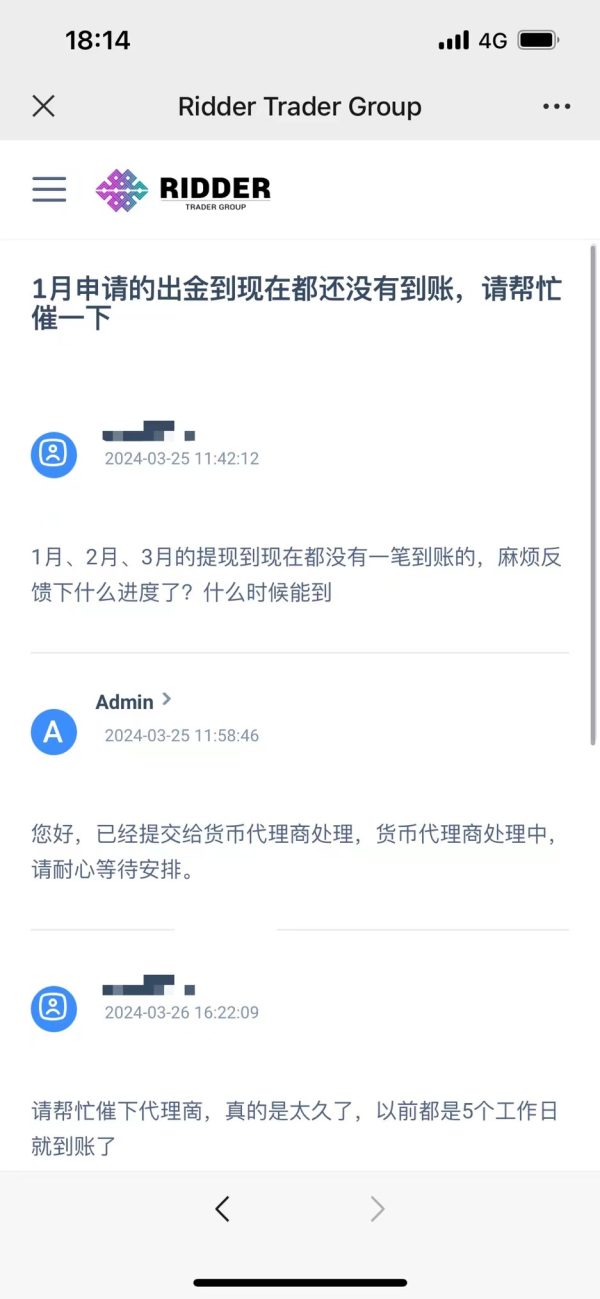Open the hamburger drawer menu

49,189
